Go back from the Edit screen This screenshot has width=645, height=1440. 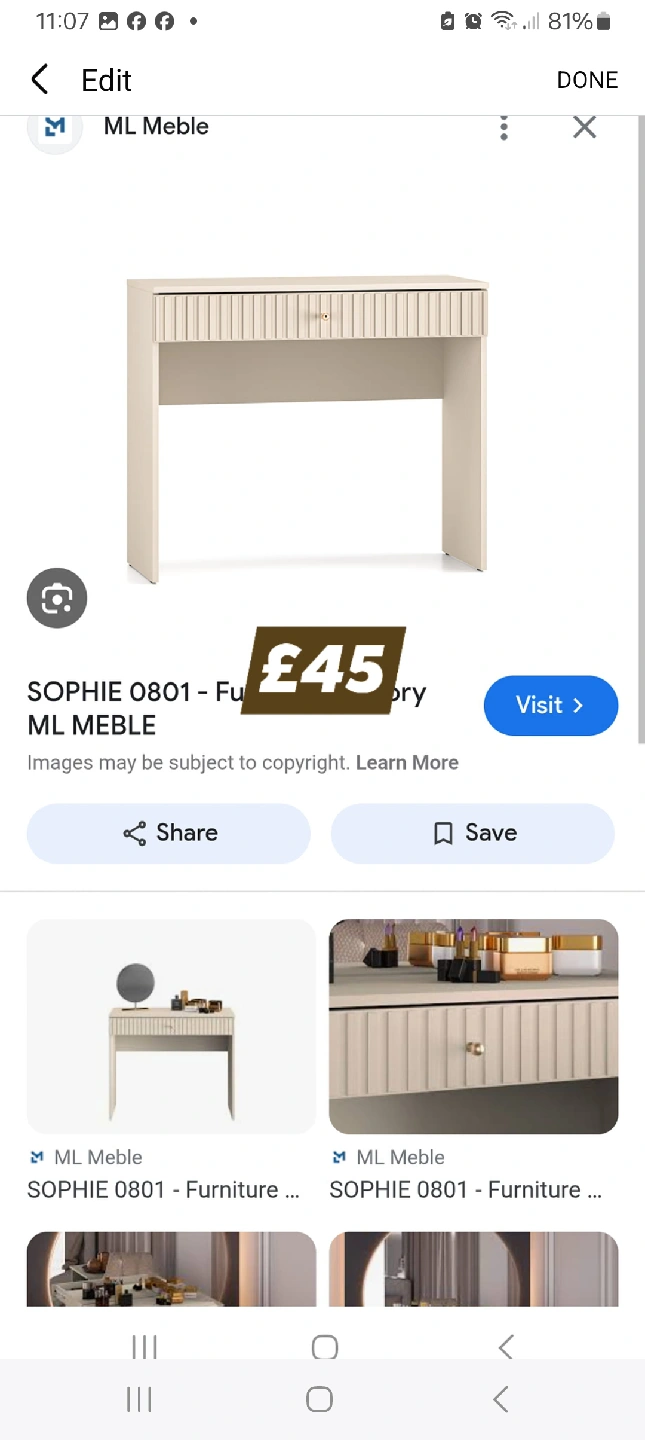40,80
